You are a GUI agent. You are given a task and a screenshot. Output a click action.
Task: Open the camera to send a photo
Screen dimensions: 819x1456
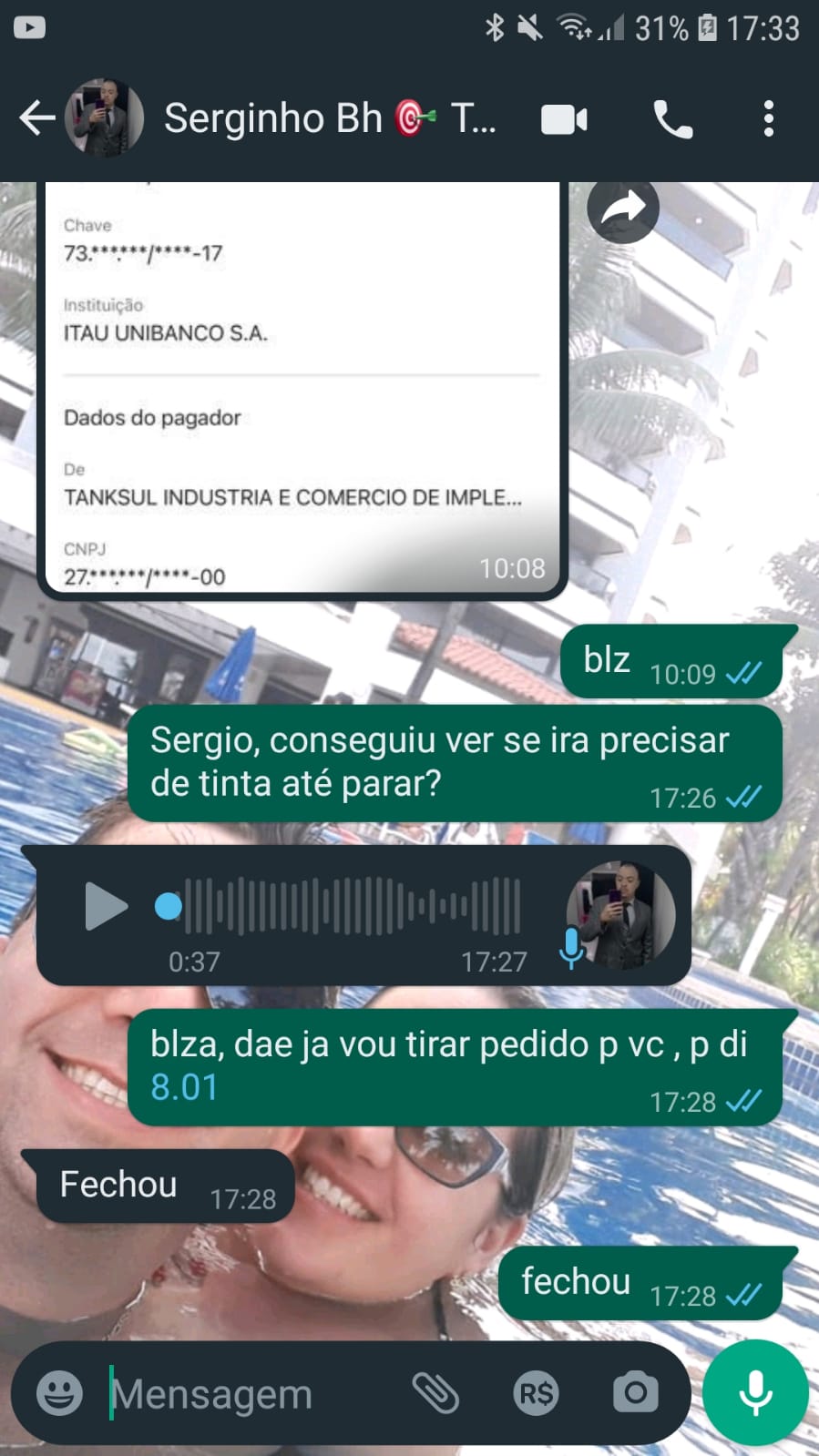pyautogui.click(x=635, y=1392)
